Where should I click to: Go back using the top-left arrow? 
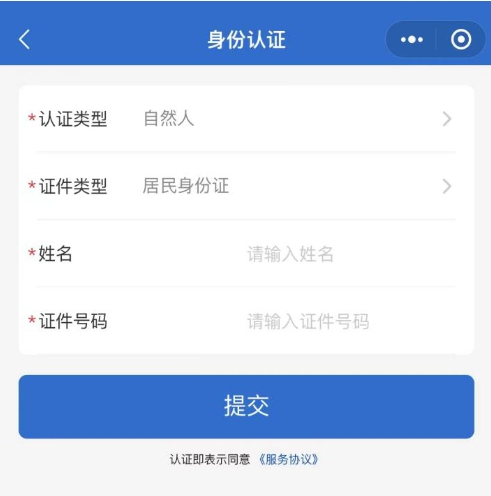point(24,39)
